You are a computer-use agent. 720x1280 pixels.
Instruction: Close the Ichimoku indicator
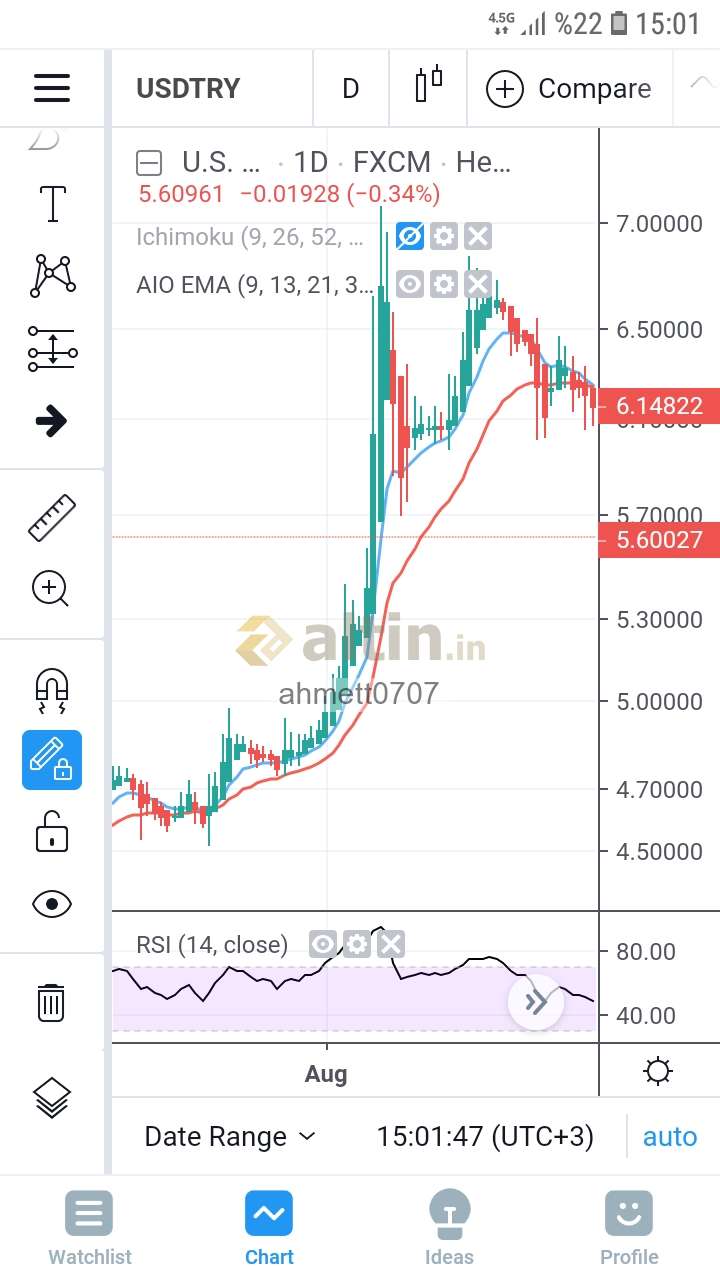click(x=478, y=237)
